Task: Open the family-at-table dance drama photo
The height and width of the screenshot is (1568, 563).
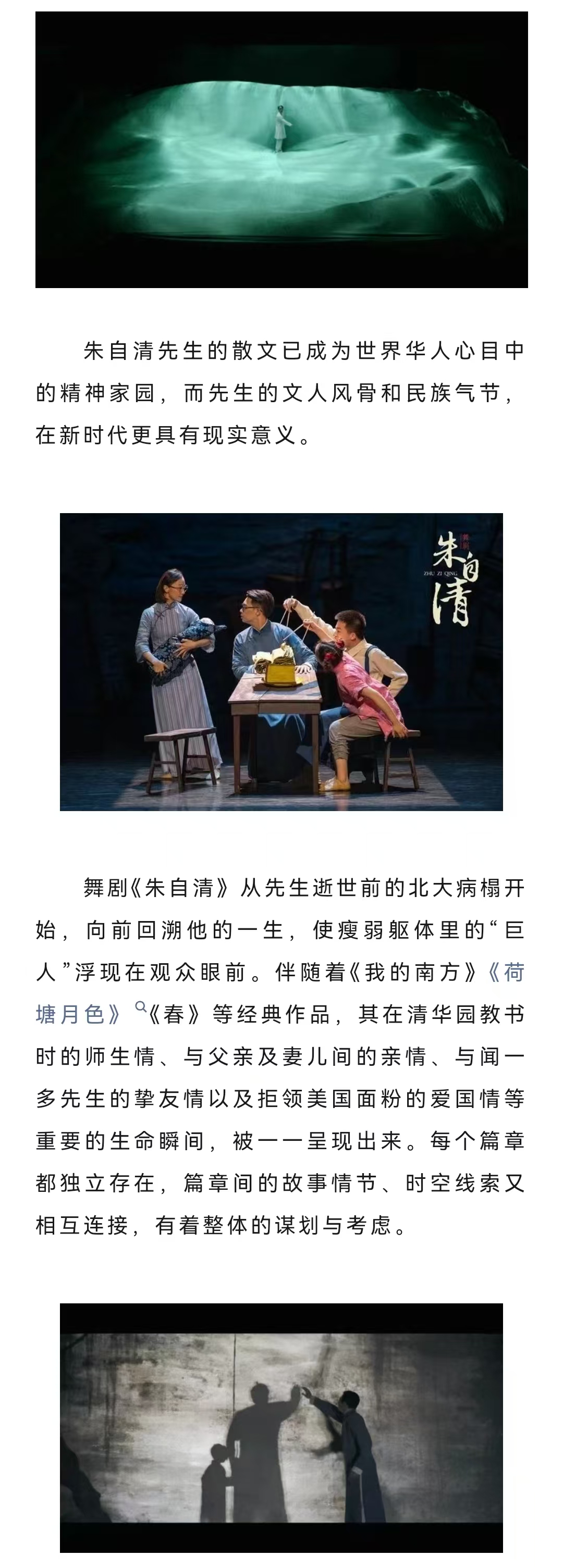Action: 281,662
